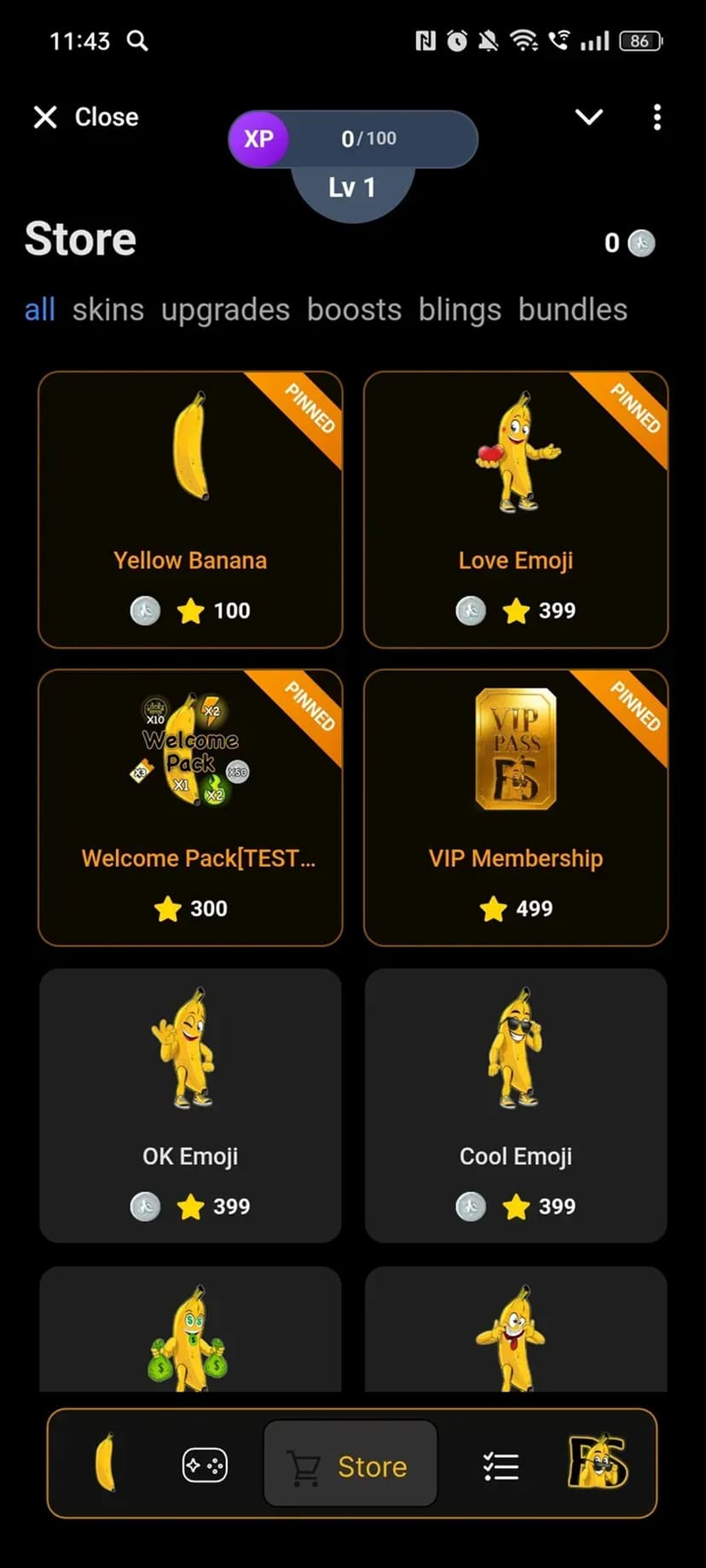The image size is (706, 1568).
Task: Open the games controller tab
Action: (205, 1466)
